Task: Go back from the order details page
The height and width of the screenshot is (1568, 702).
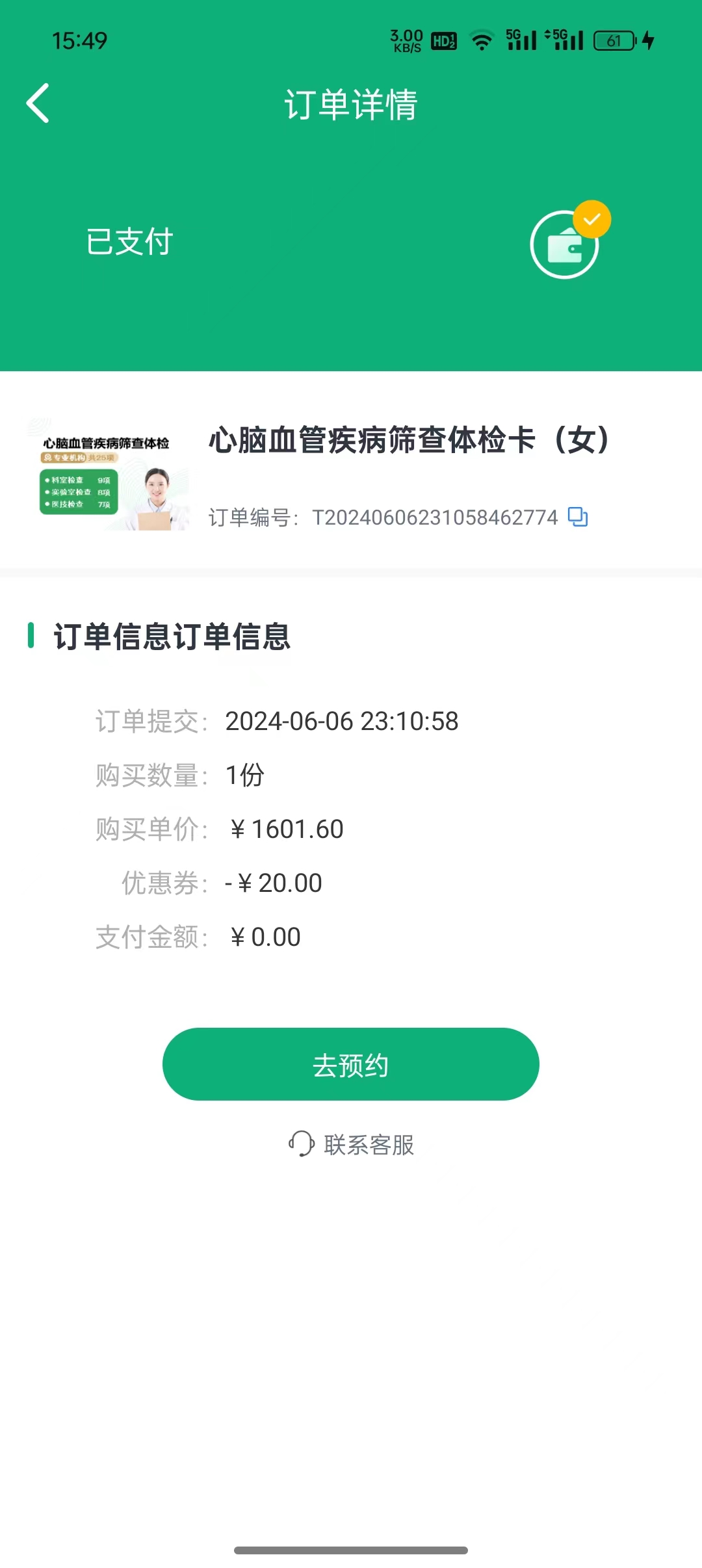Action: pyautogui.click(x=38, y=103)
